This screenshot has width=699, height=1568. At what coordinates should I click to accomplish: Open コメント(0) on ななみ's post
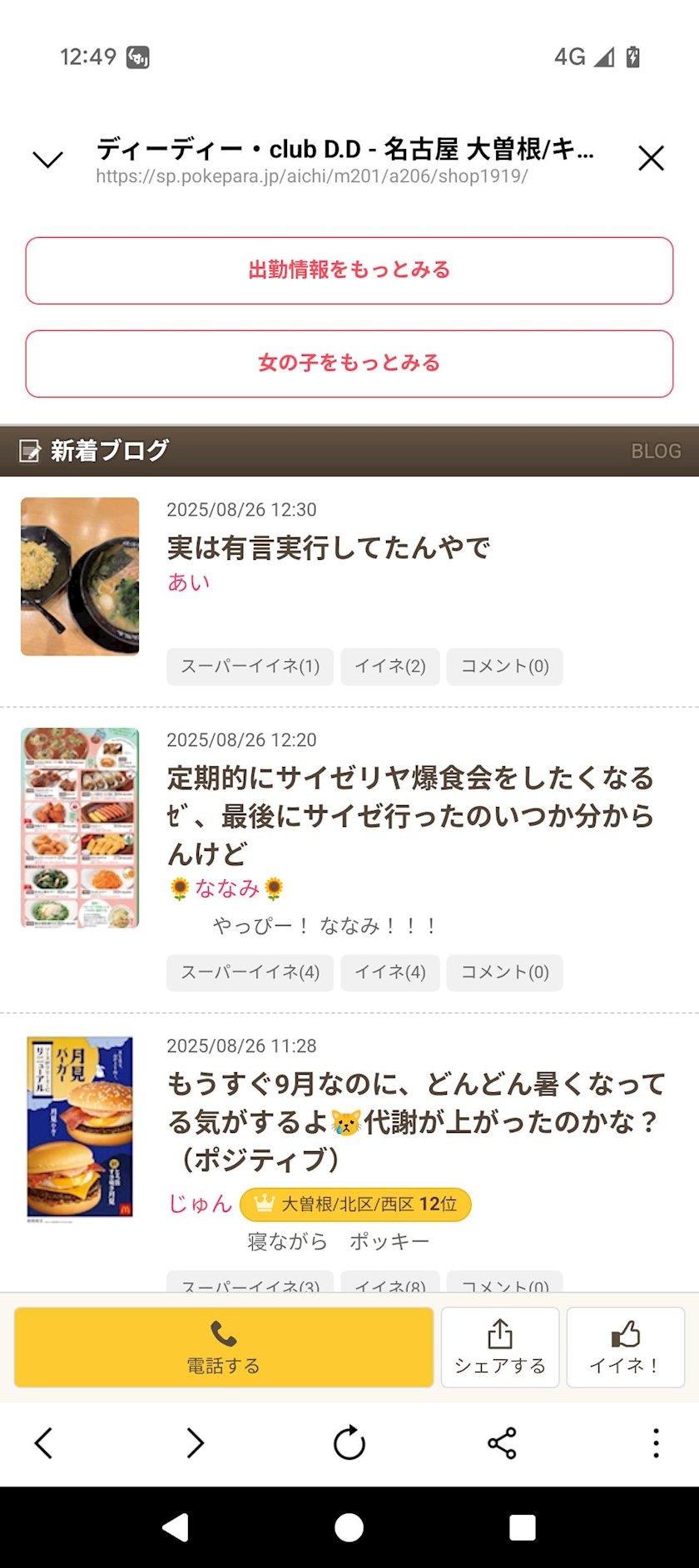(504, 972)
